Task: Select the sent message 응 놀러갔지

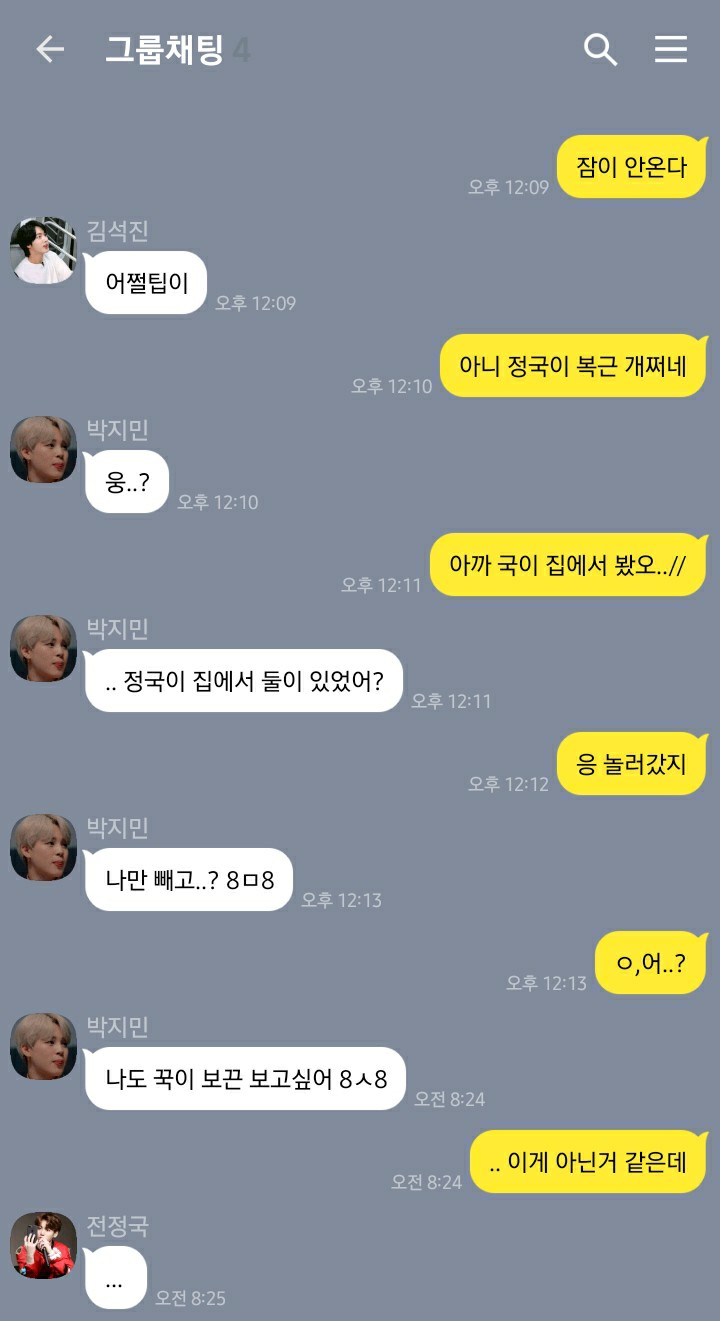Action: [x=631, y=763]
